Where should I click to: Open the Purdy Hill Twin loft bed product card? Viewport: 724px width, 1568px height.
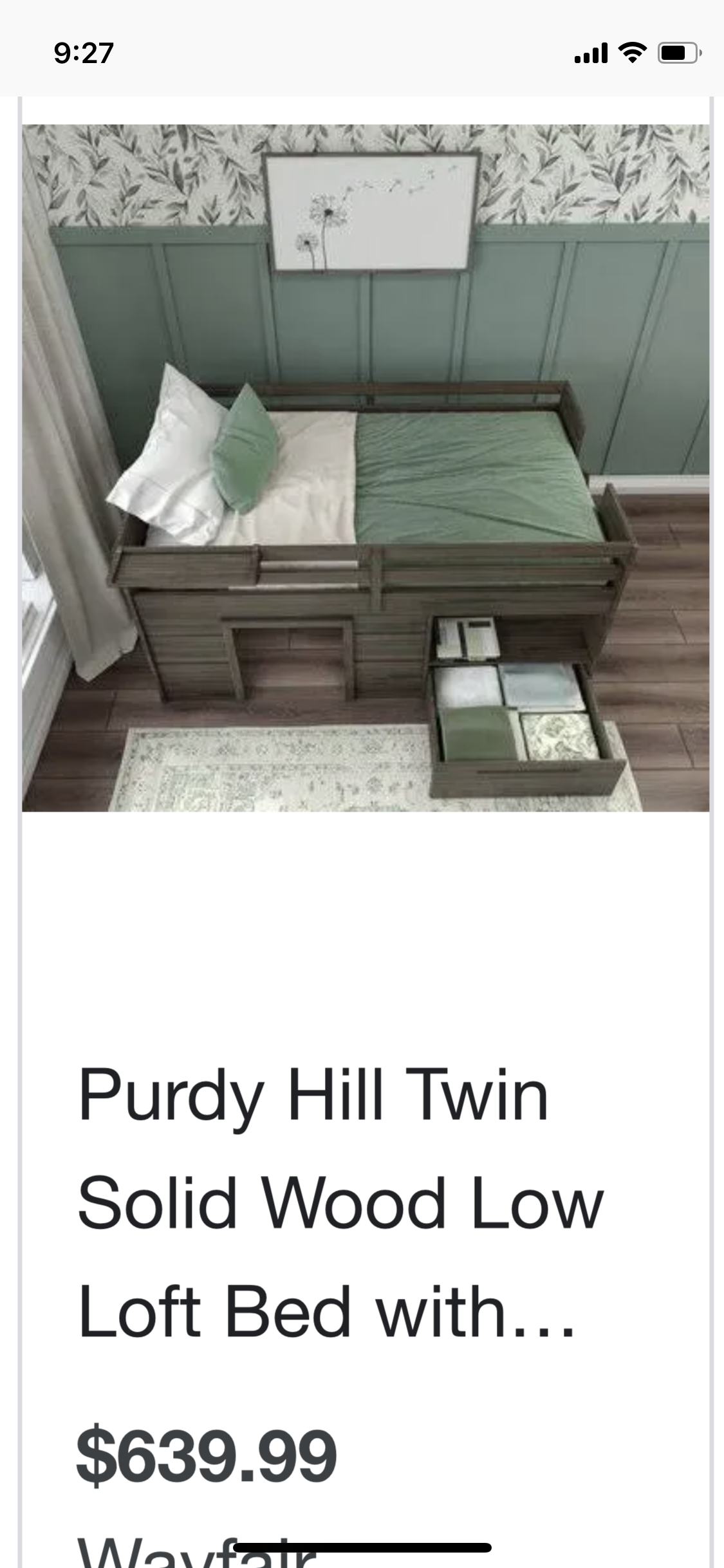341,1202
